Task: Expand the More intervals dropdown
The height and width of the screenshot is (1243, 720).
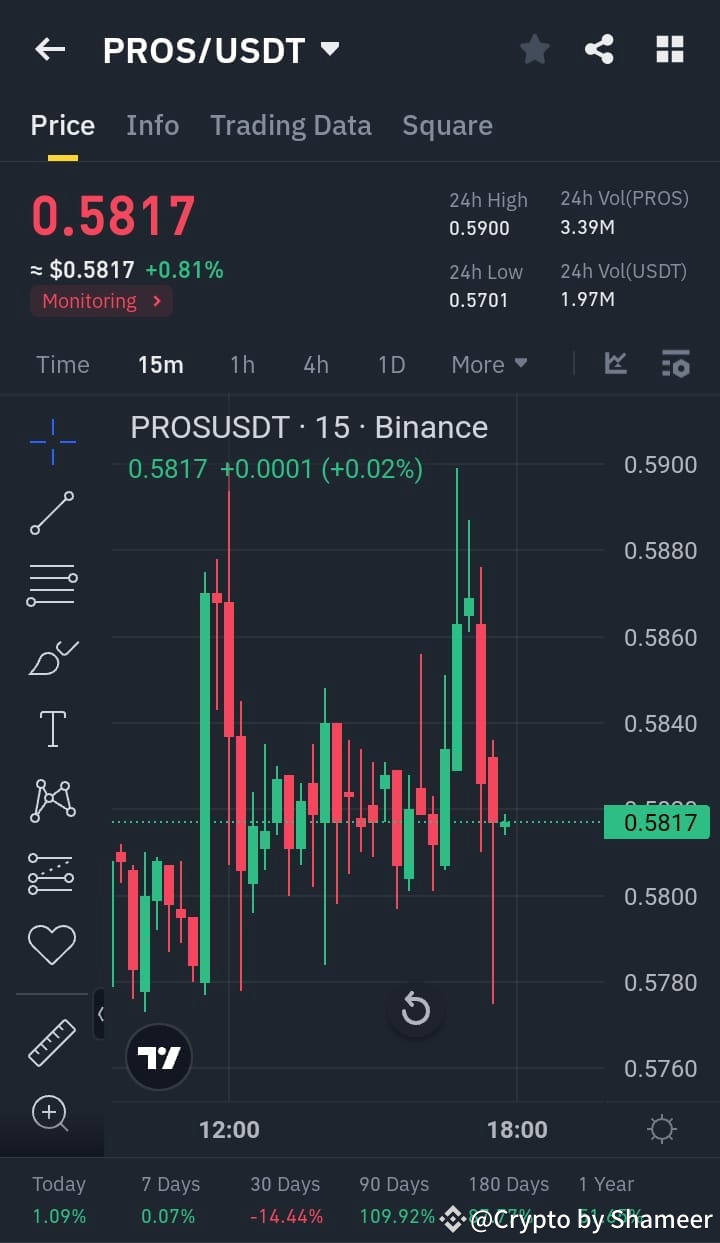Action: [x=488, y=364]
